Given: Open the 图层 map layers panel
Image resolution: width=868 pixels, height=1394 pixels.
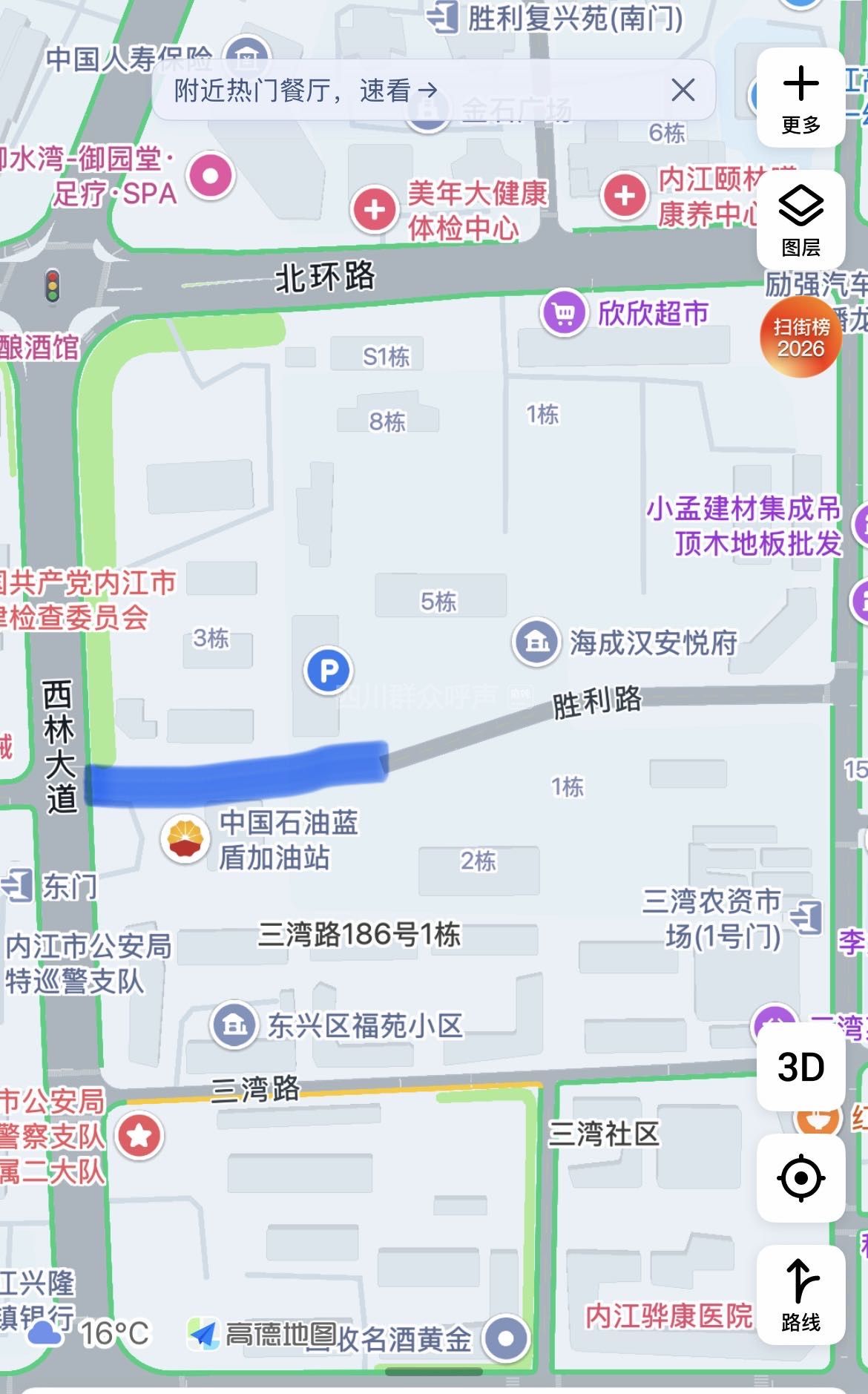Looking at the screenshot, I should (800, 220).
